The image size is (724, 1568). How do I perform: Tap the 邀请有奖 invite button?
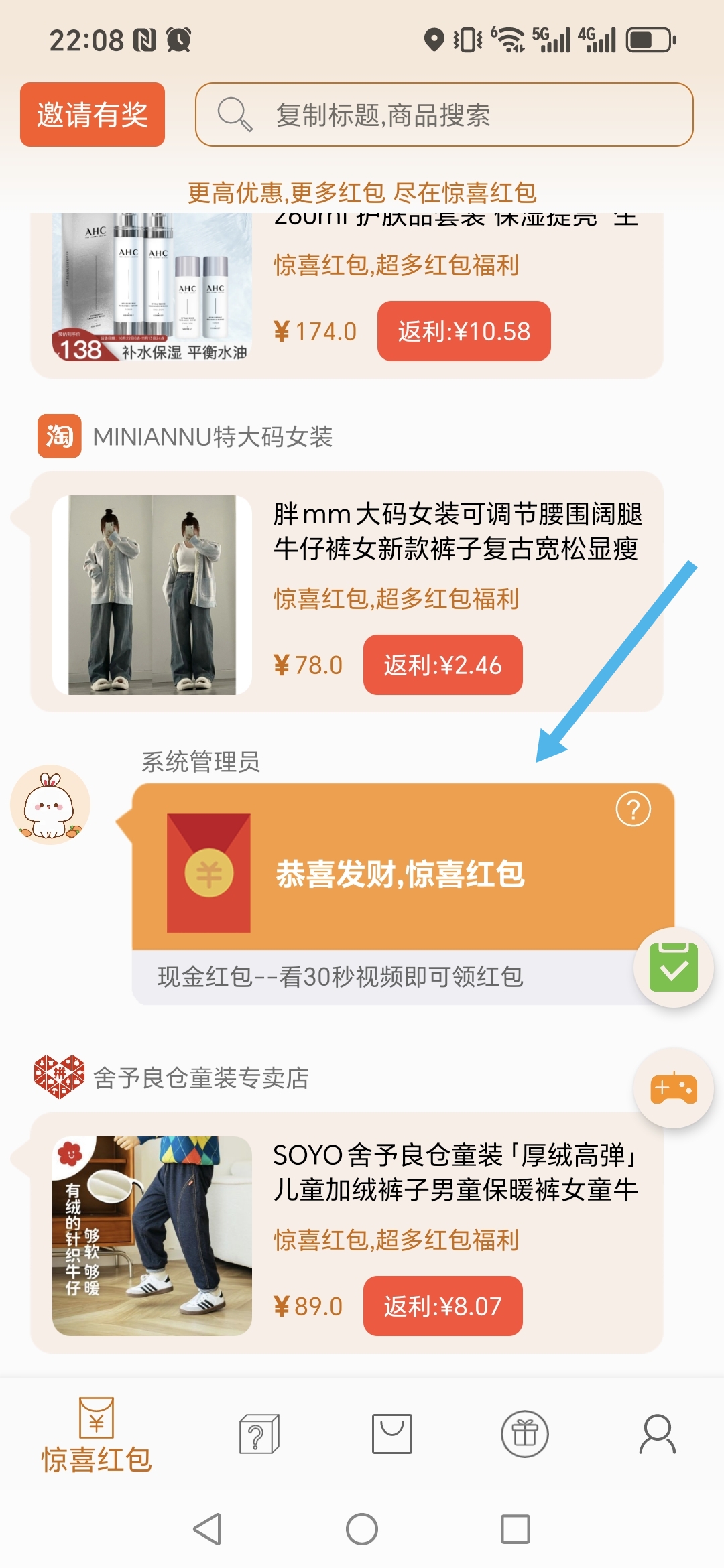pyautogui.click(x=93, y=115)
